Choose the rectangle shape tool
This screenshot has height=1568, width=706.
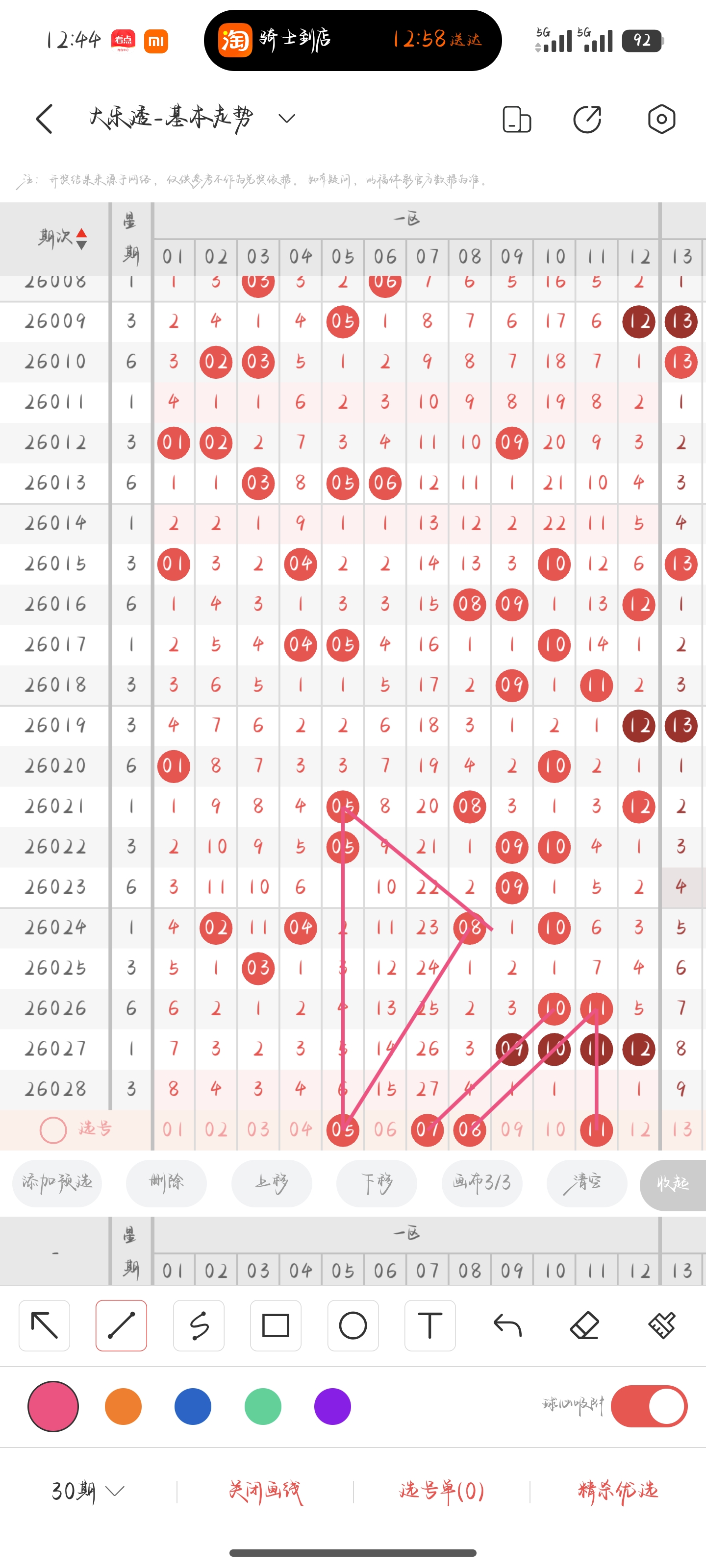(276, 1325)
